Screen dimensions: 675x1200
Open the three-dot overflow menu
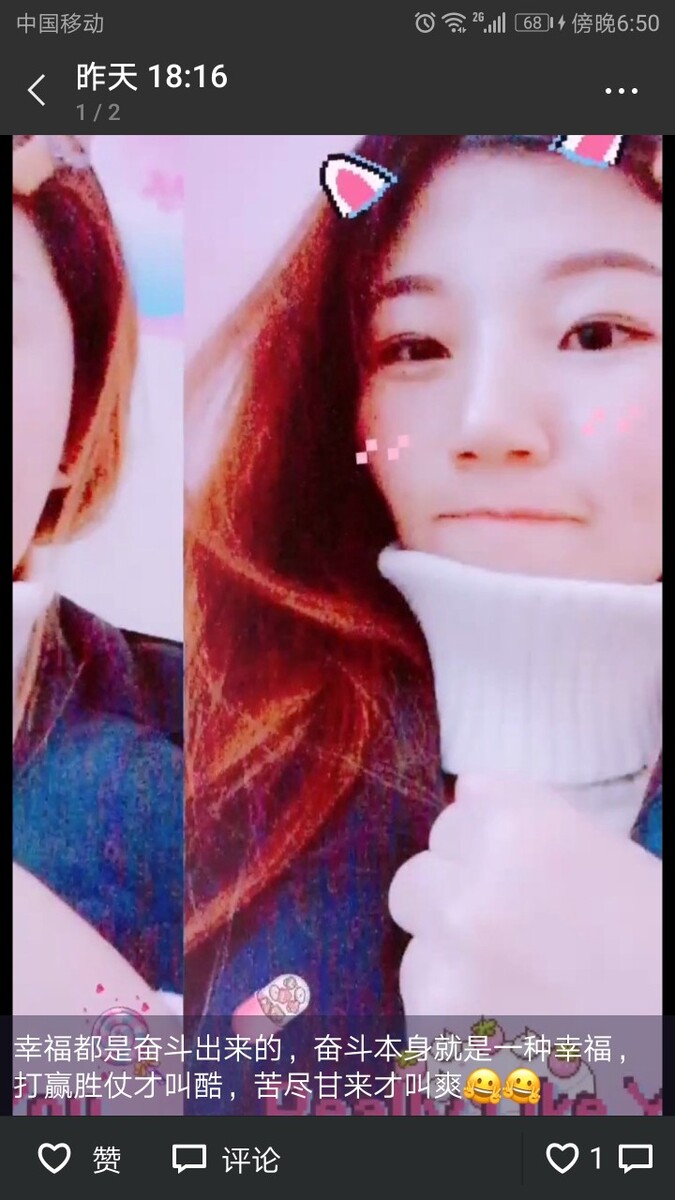621,91
